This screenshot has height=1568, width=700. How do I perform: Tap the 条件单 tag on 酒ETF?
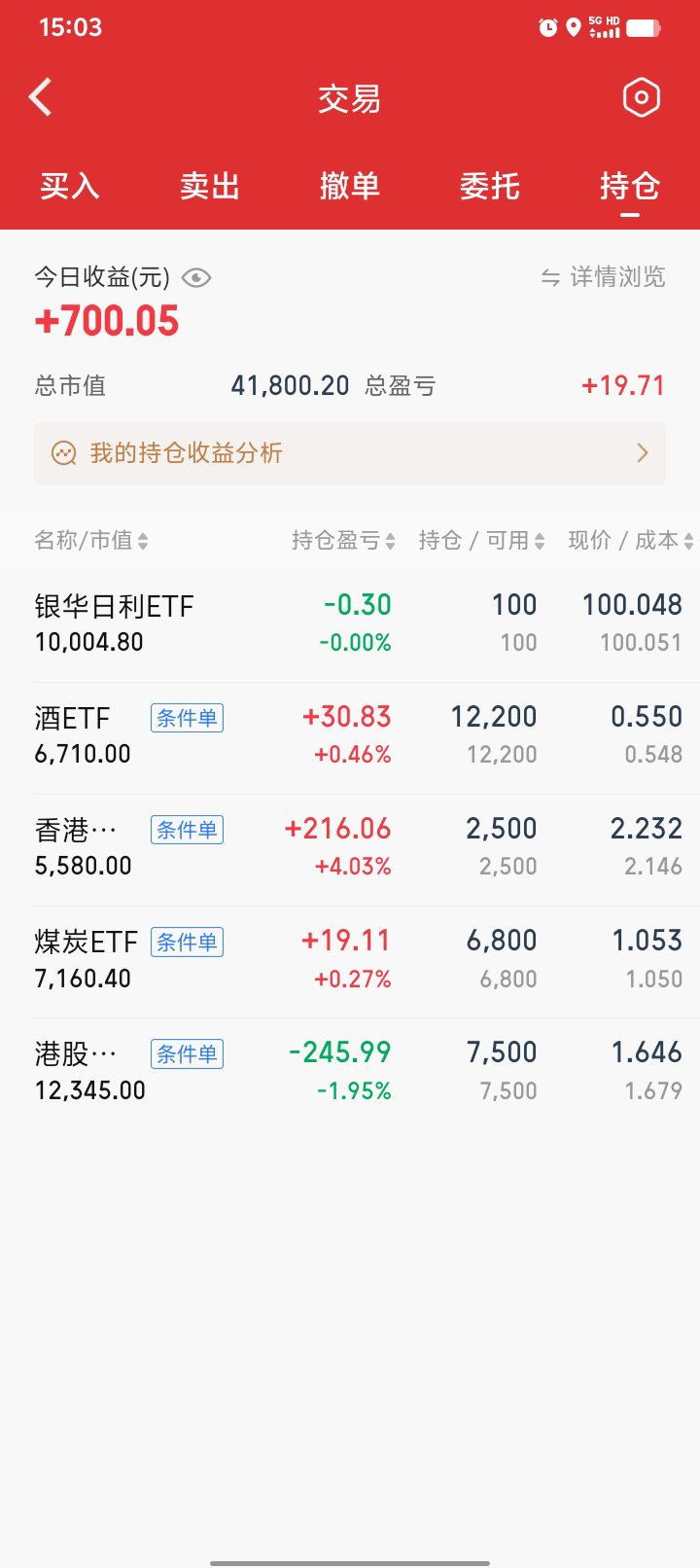187,719
